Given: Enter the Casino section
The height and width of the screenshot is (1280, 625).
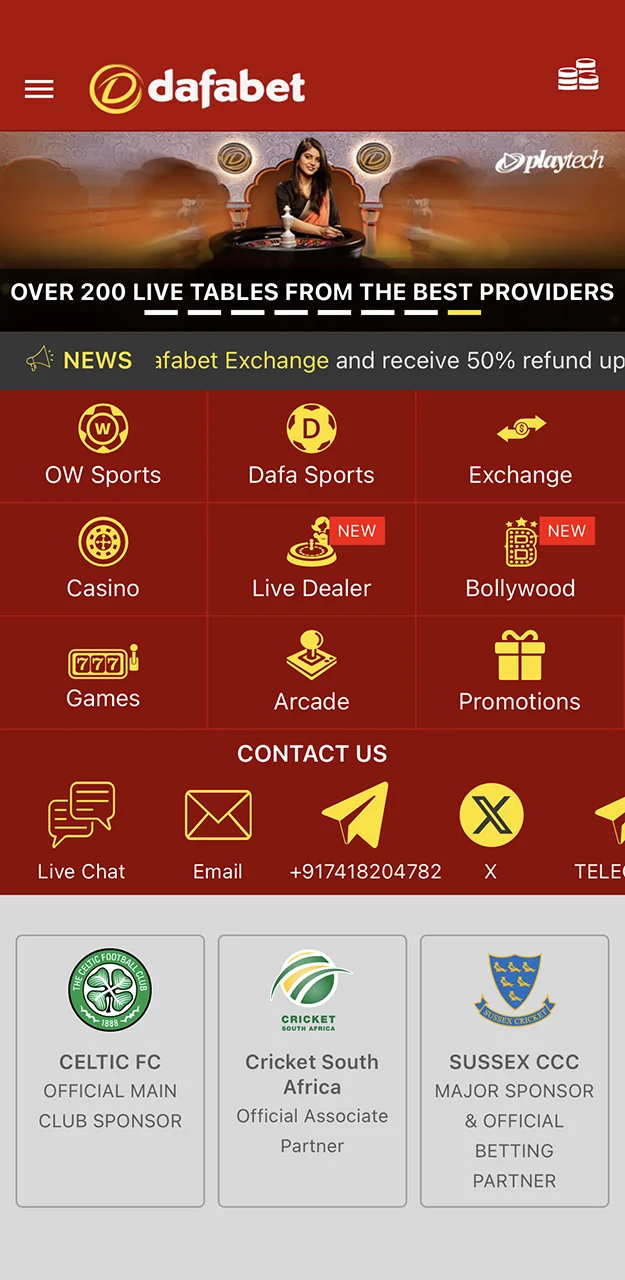Looking at the screenshot, I should tap(103, 559).
